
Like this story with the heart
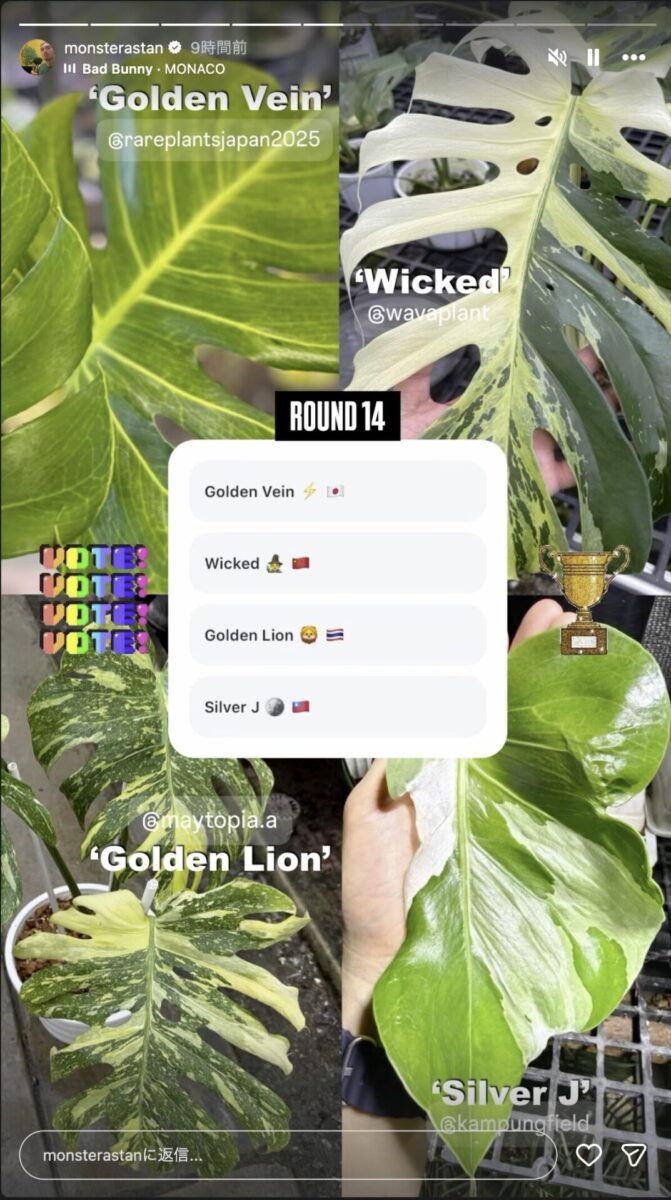pos(589,1155)
